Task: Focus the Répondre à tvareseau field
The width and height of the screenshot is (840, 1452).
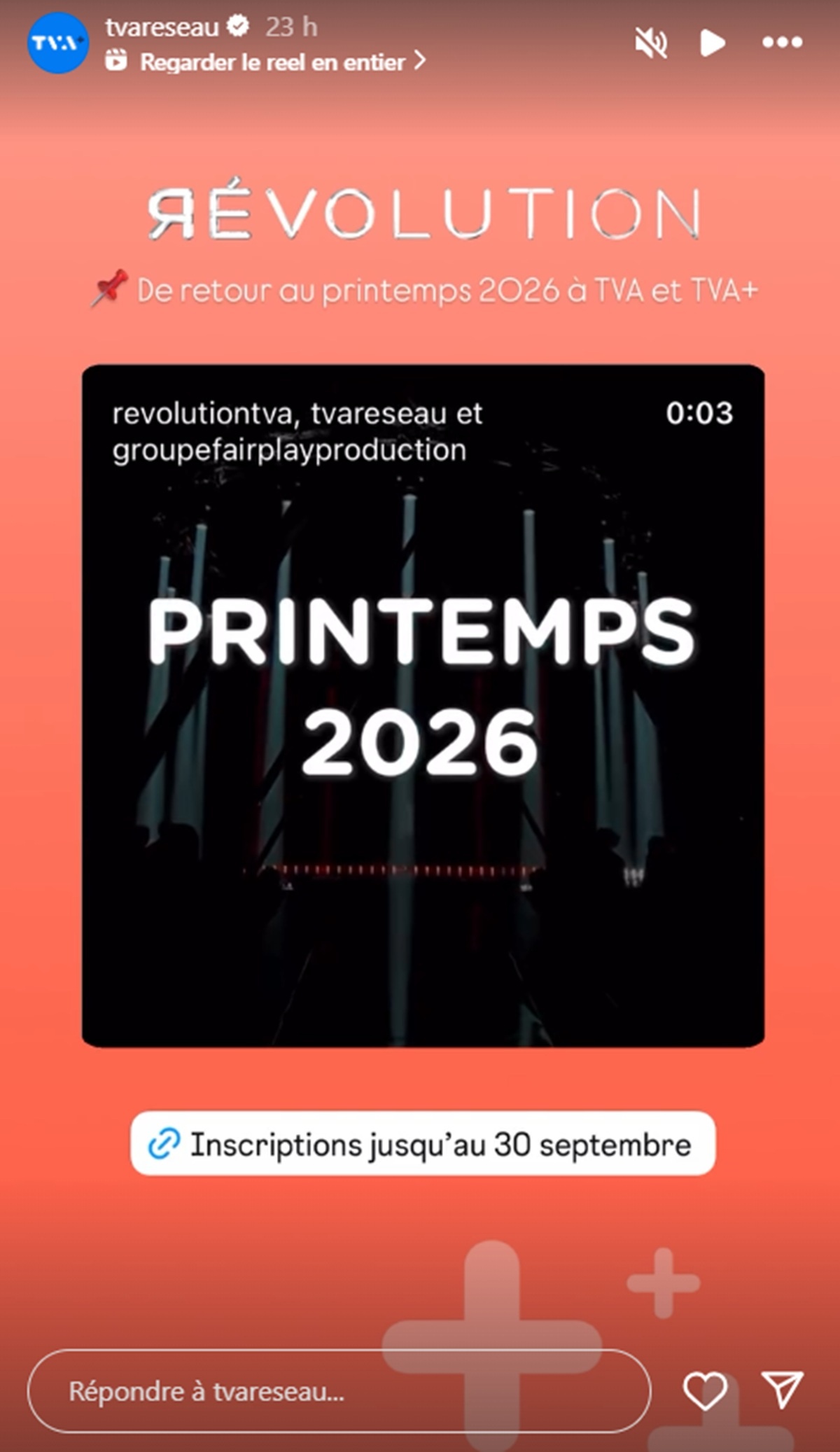Action: (339, 1391)
